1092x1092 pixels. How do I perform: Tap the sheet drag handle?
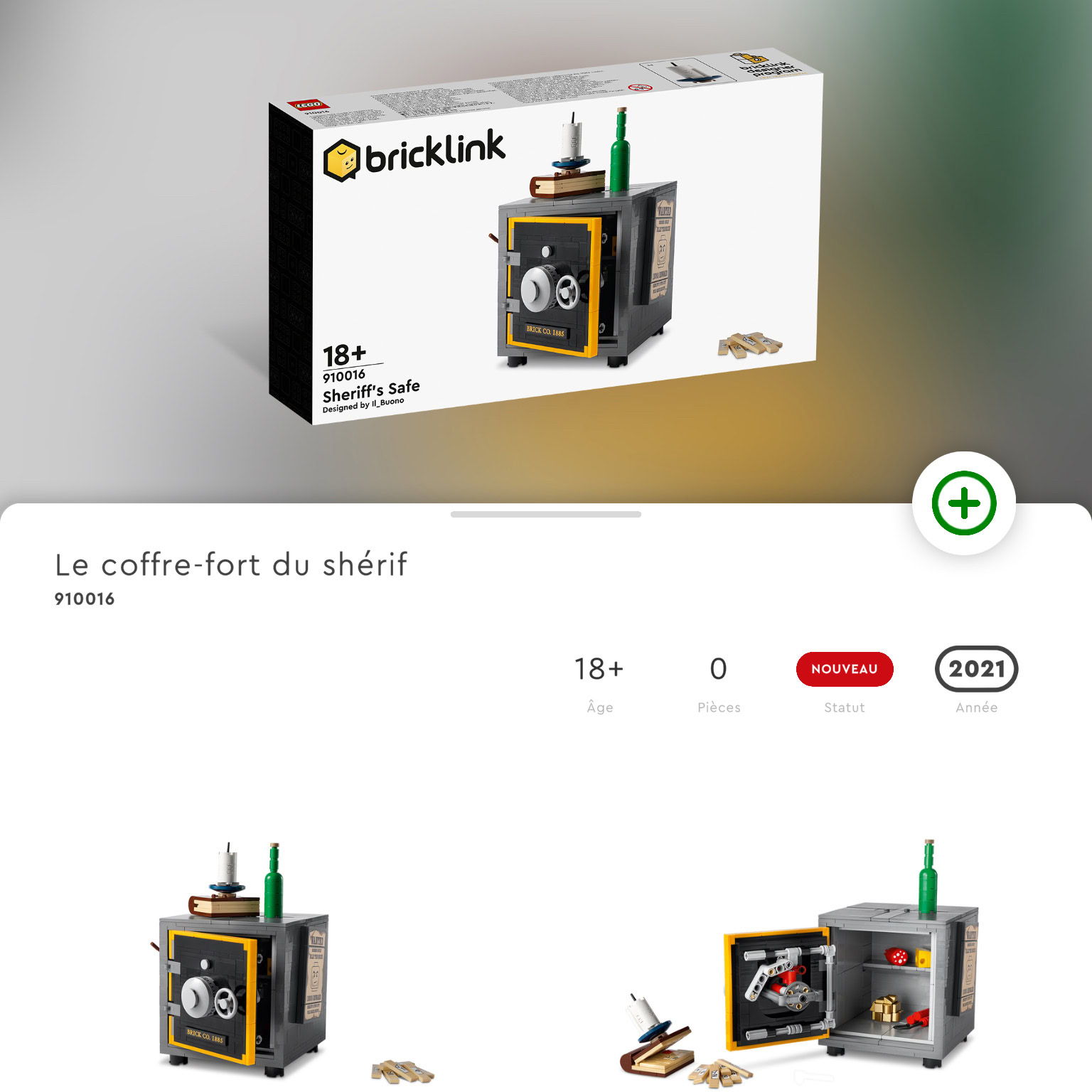[545, 514]
